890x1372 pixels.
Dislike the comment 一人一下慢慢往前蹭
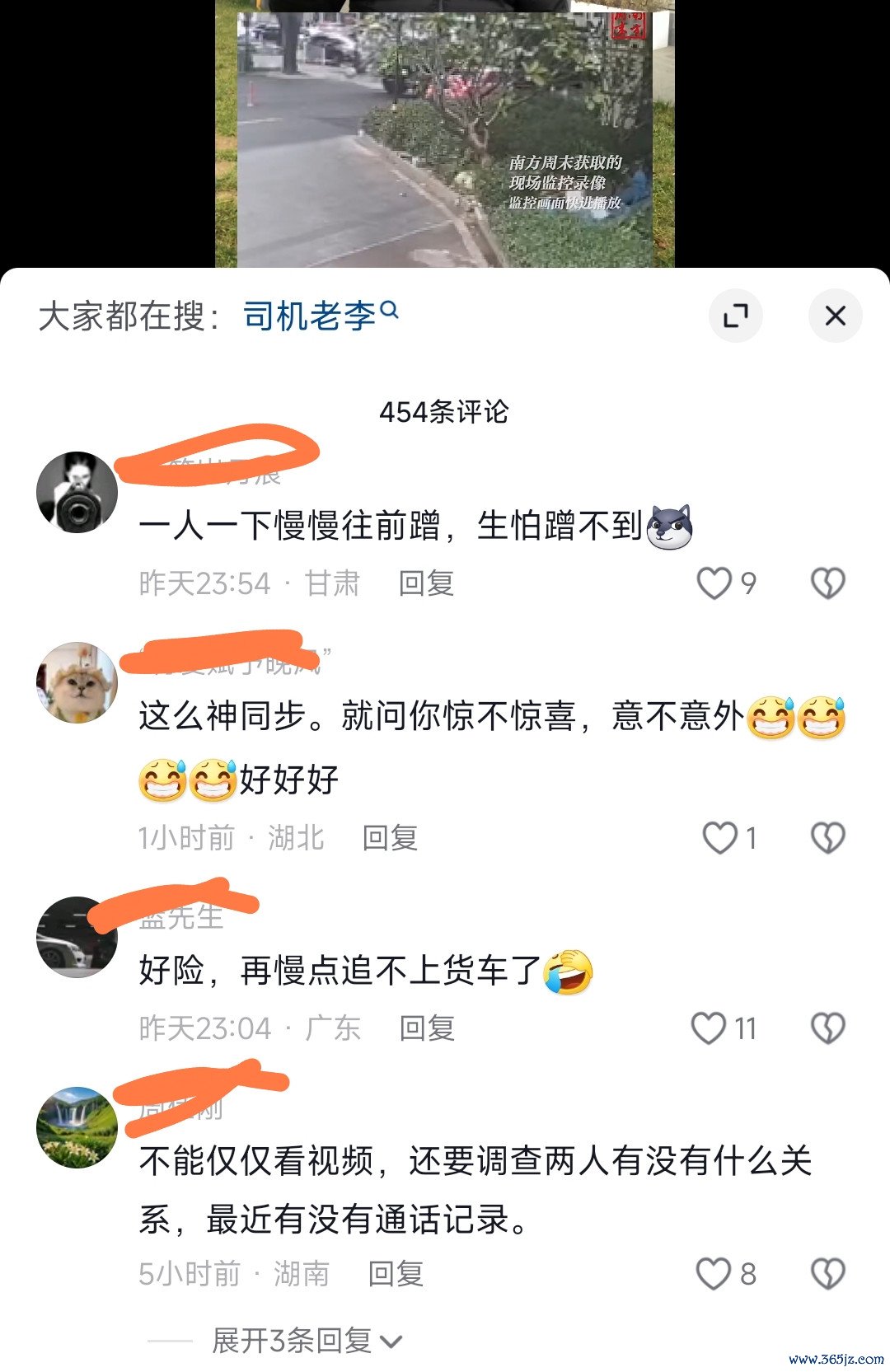pos(827,583)
